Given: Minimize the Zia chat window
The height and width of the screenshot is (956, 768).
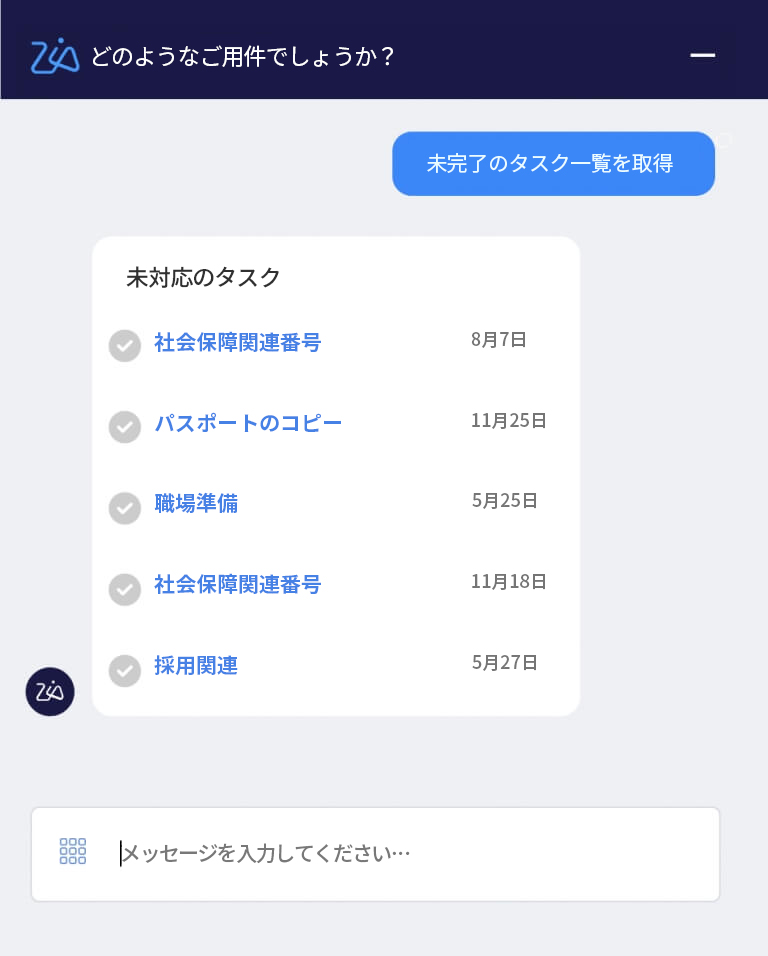Looking at the screenshot, I should pos(704,56).
